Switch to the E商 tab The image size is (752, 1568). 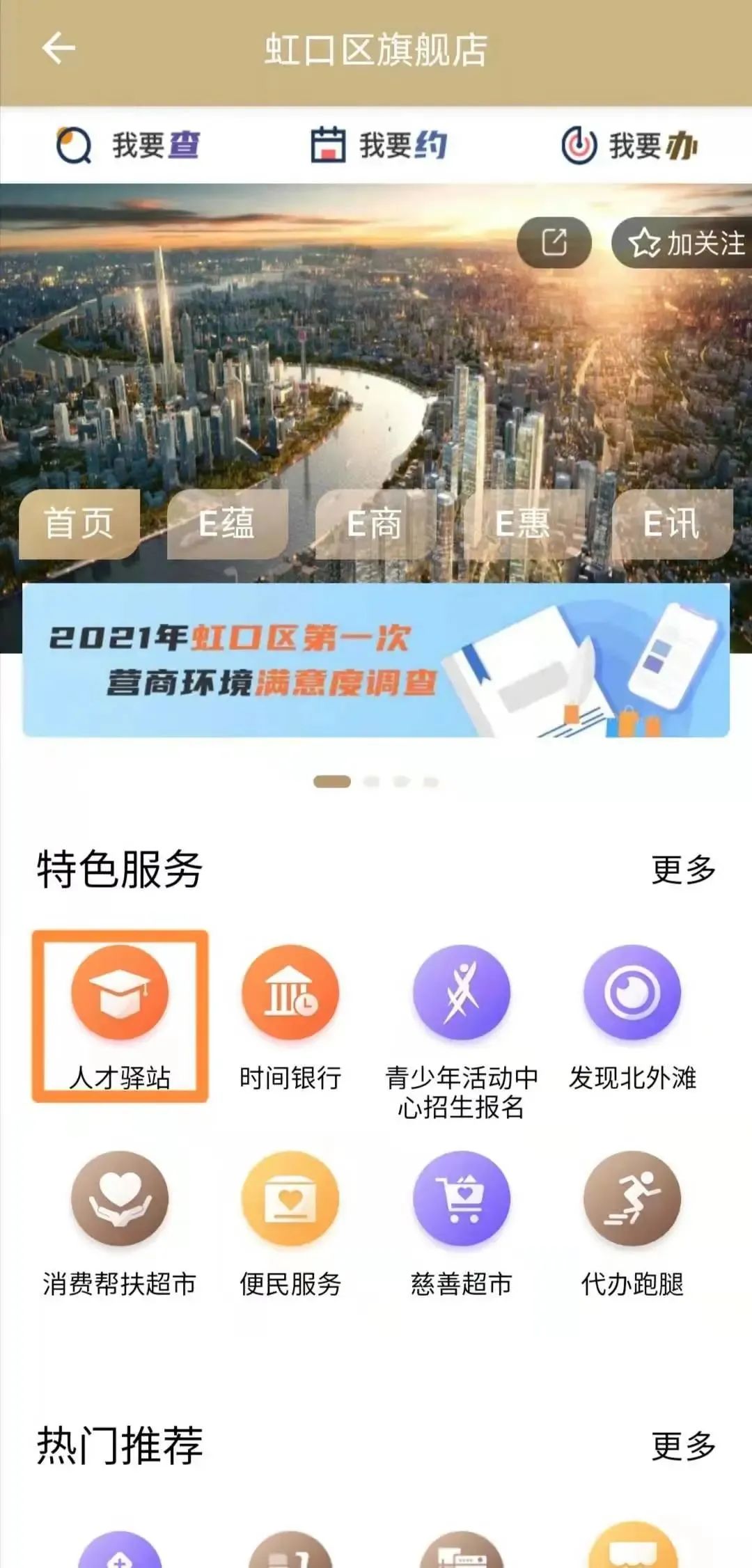tap(375, 524)
